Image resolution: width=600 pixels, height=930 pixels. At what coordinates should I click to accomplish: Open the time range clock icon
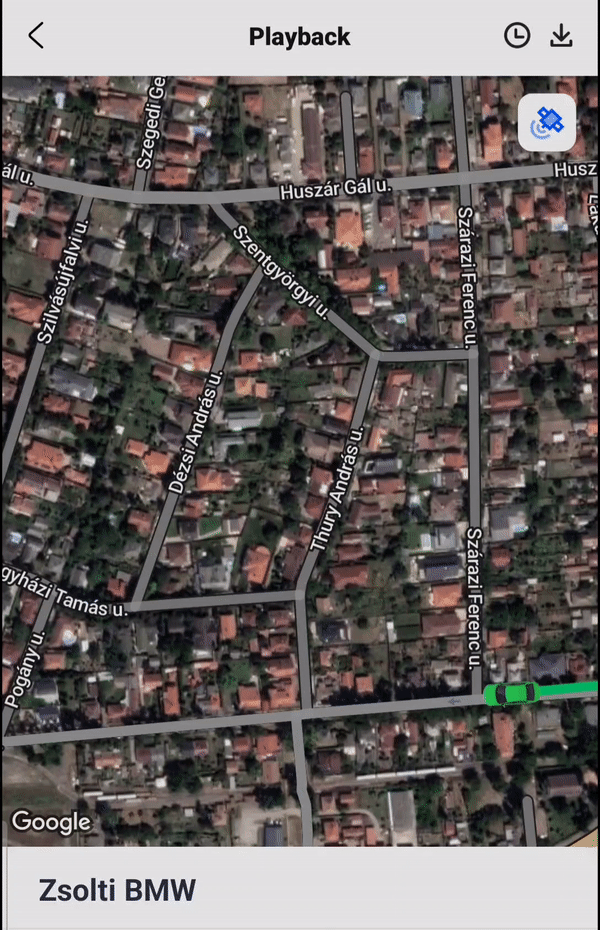click(516, 37)
